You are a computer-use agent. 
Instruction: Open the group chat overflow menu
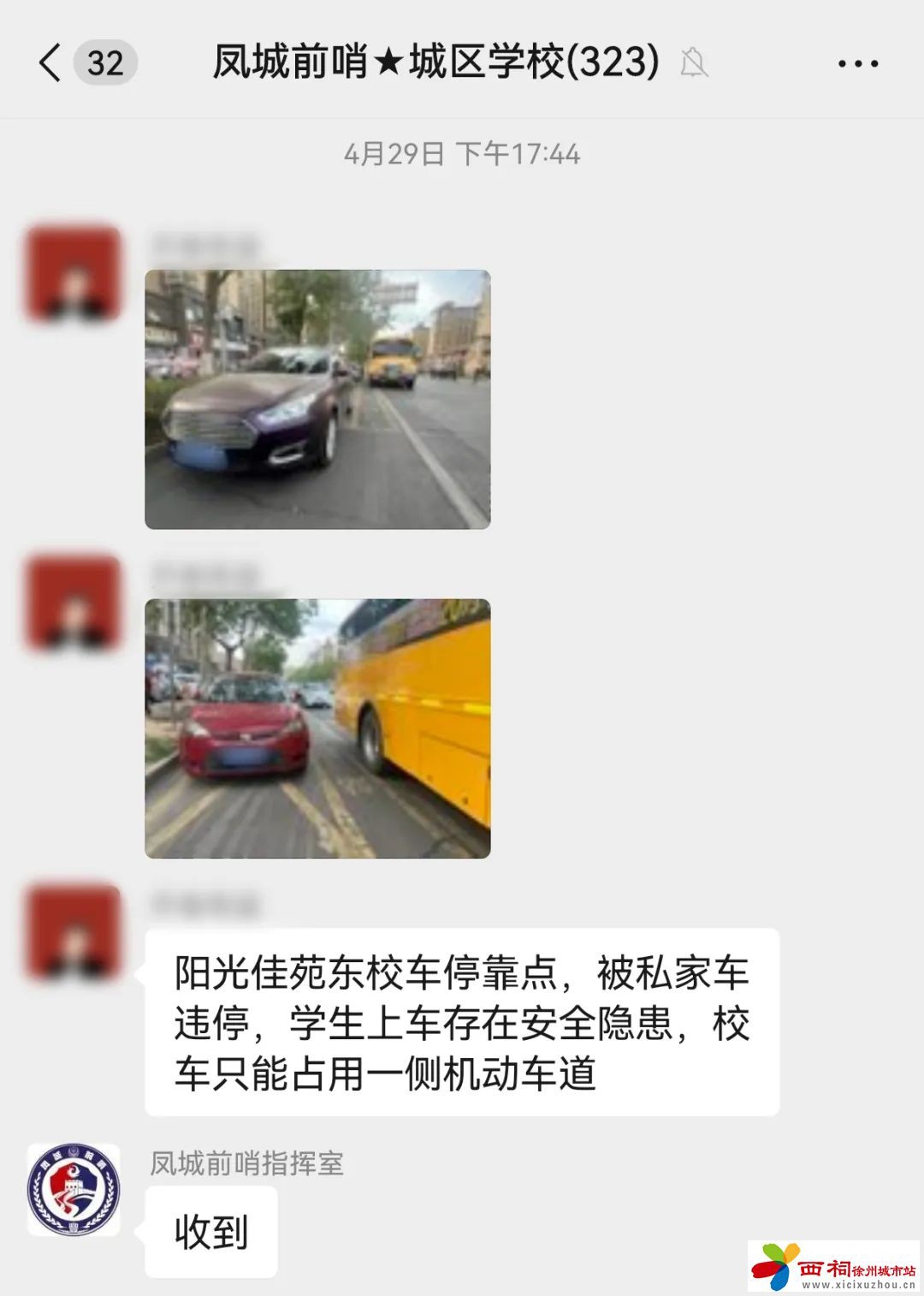point(857,63)
